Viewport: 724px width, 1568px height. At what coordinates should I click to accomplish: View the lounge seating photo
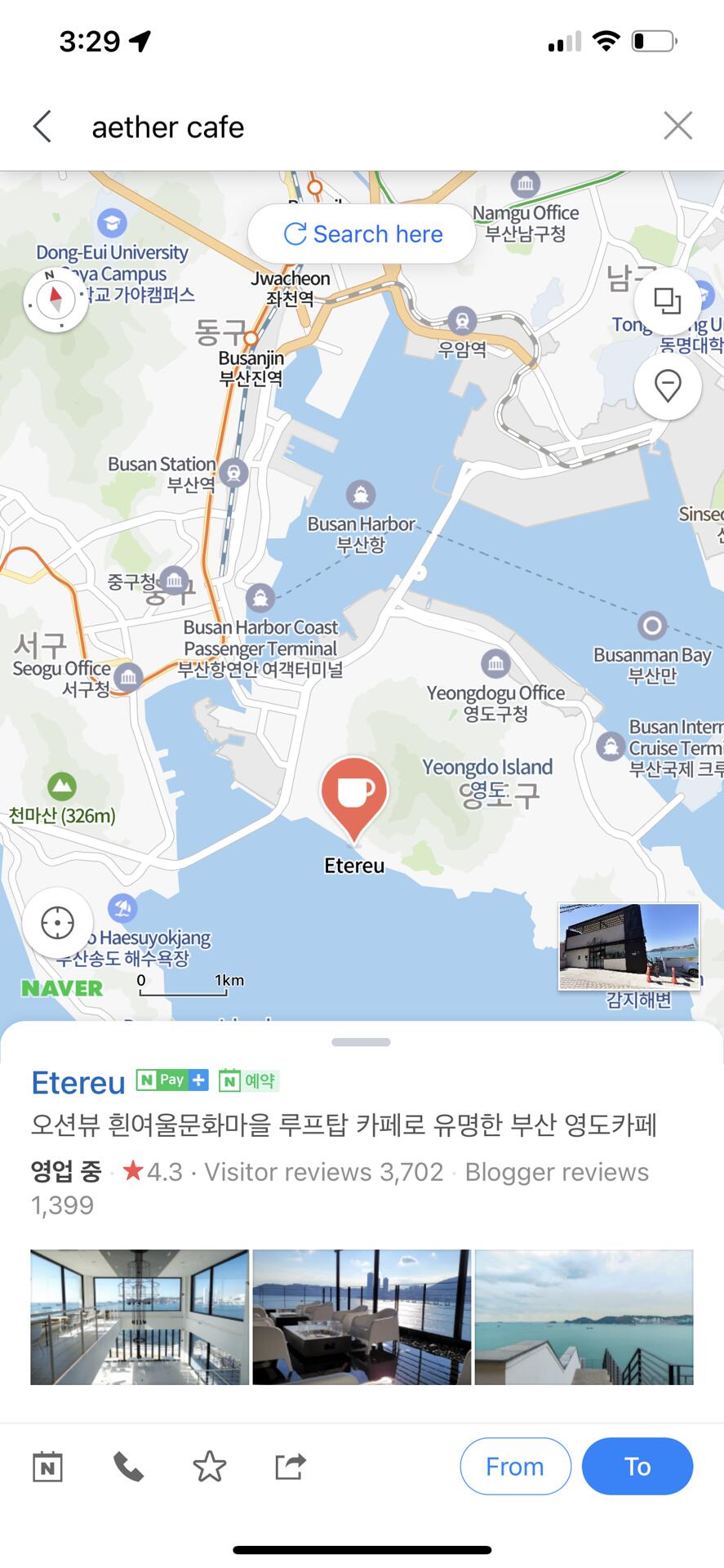(362, 1316)
